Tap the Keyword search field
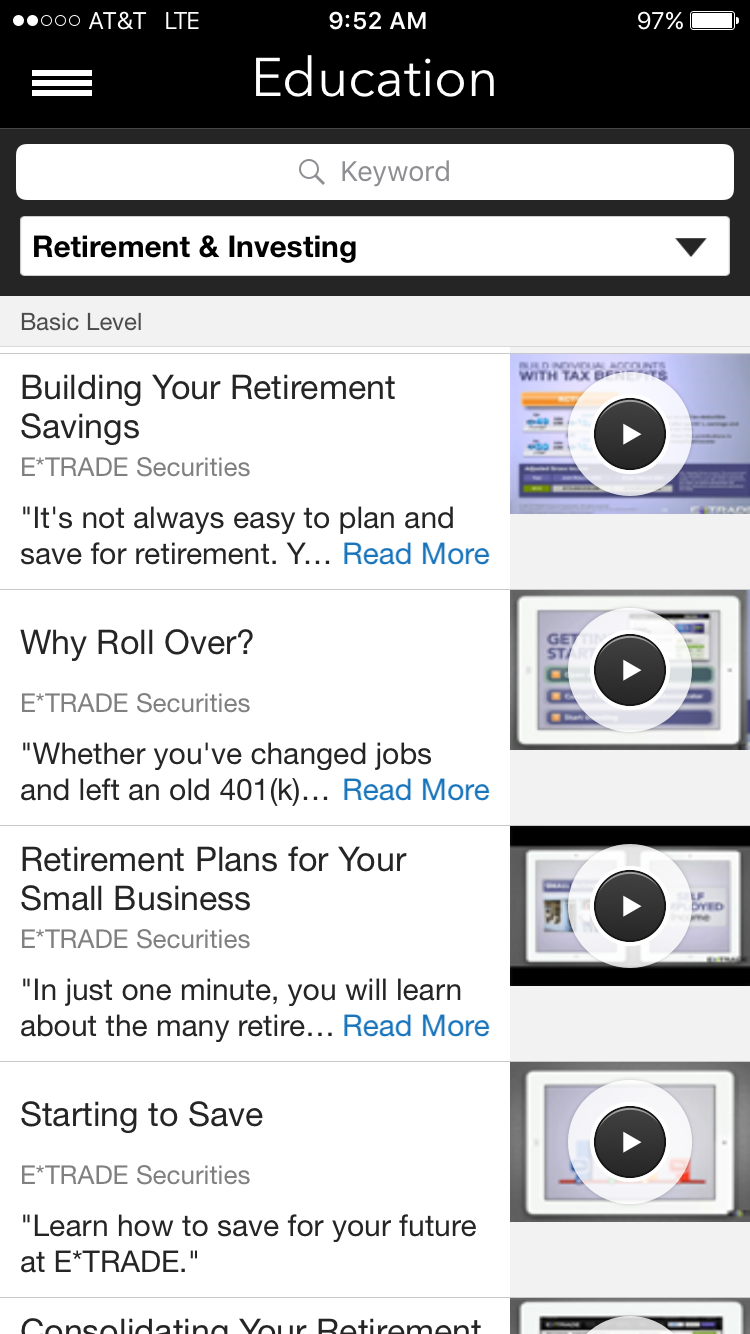 [375, 172]
